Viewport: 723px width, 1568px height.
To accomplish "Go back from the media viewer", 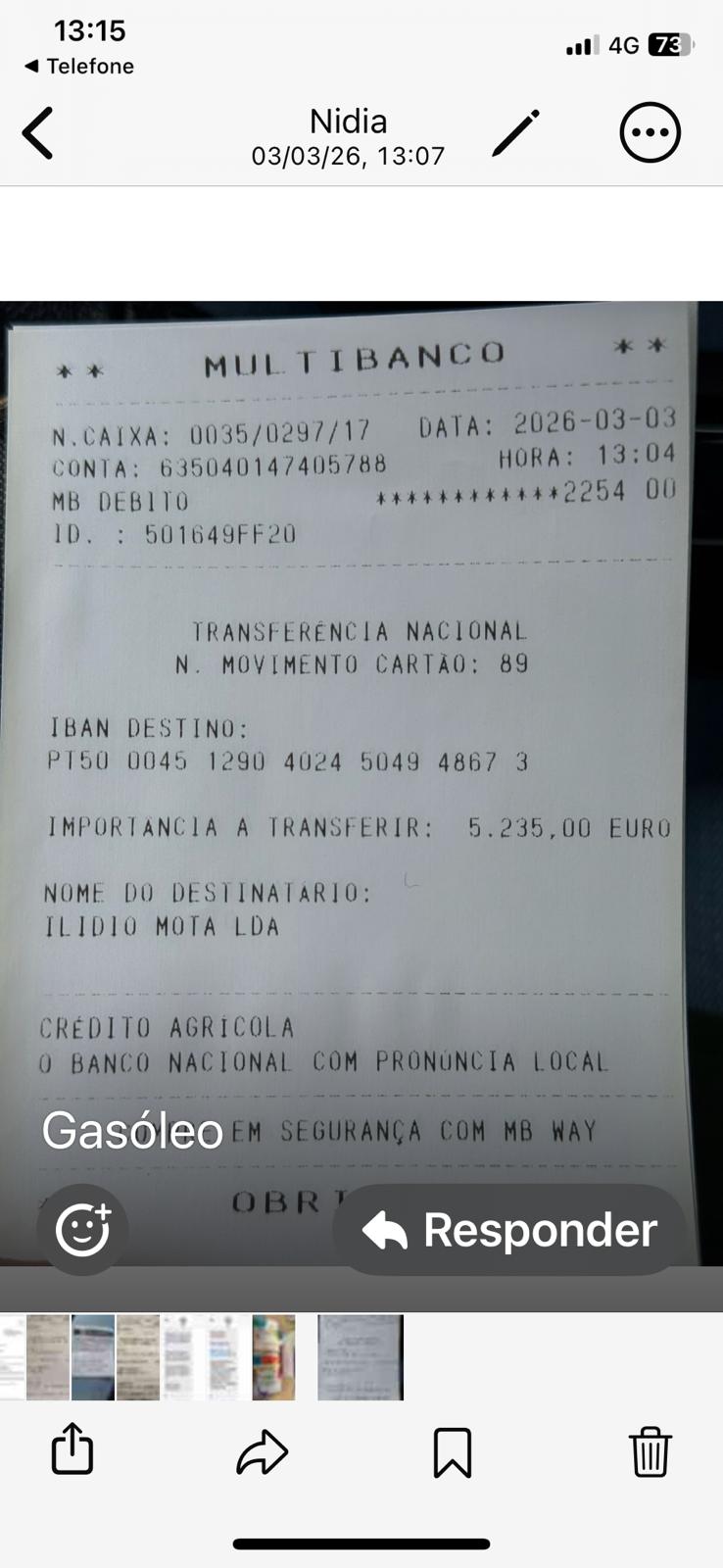I will [39, 133].
